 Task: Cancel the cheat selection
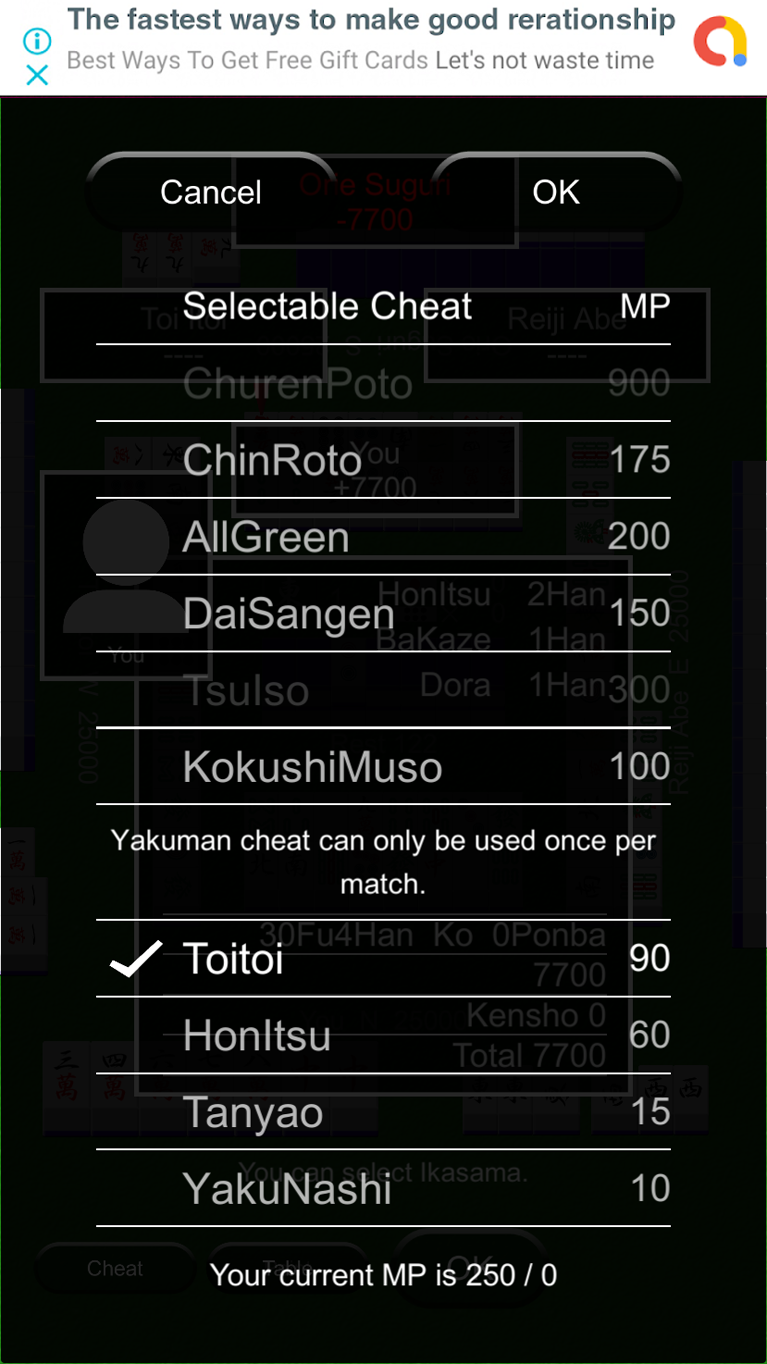[x=211, y=192]
